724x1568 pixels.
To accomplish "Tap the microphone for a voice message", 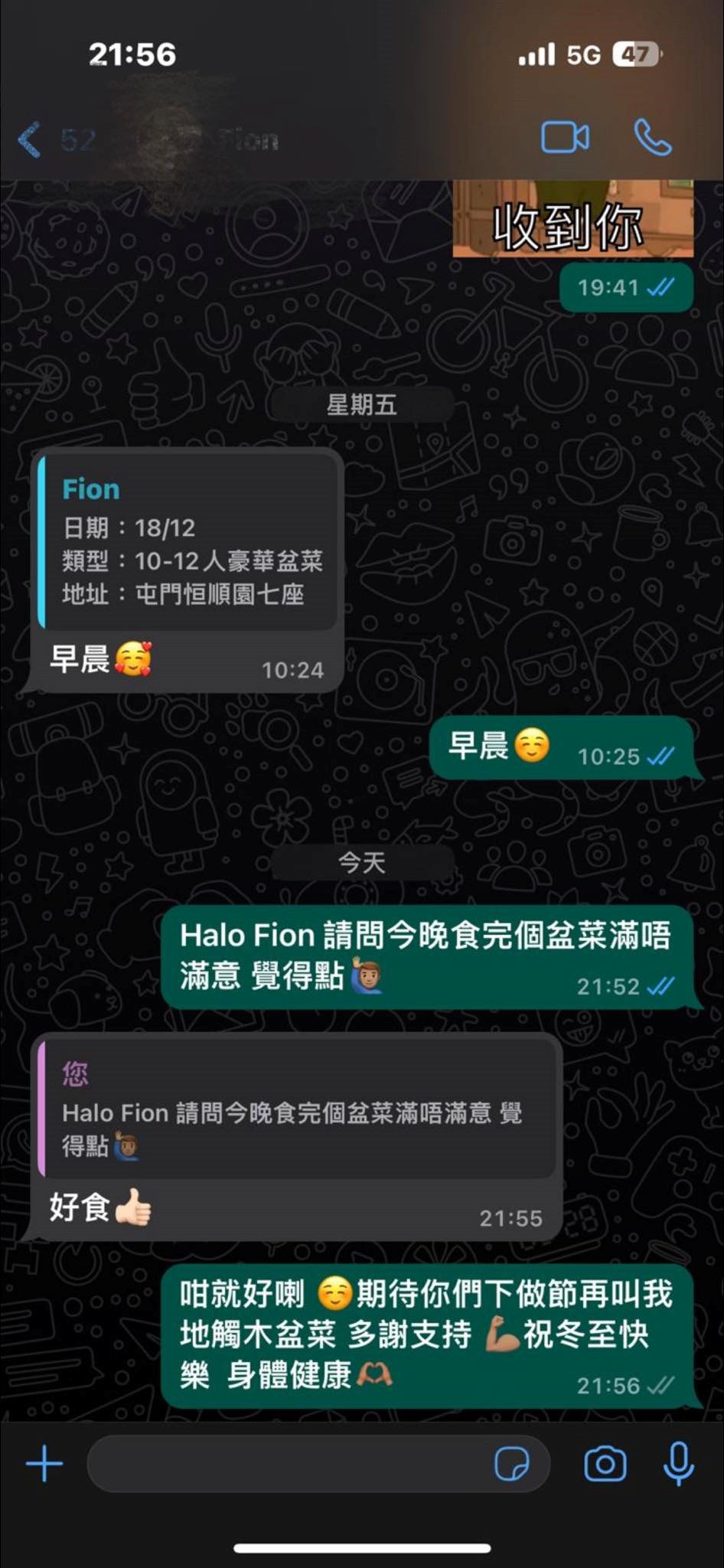I will (678, 1464).
